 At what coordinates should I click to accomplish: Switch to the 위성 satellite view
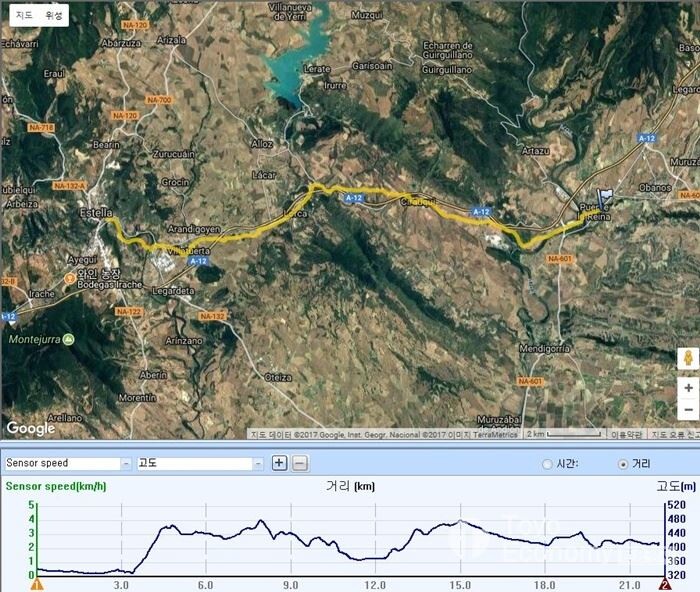[x=54, y=15]
